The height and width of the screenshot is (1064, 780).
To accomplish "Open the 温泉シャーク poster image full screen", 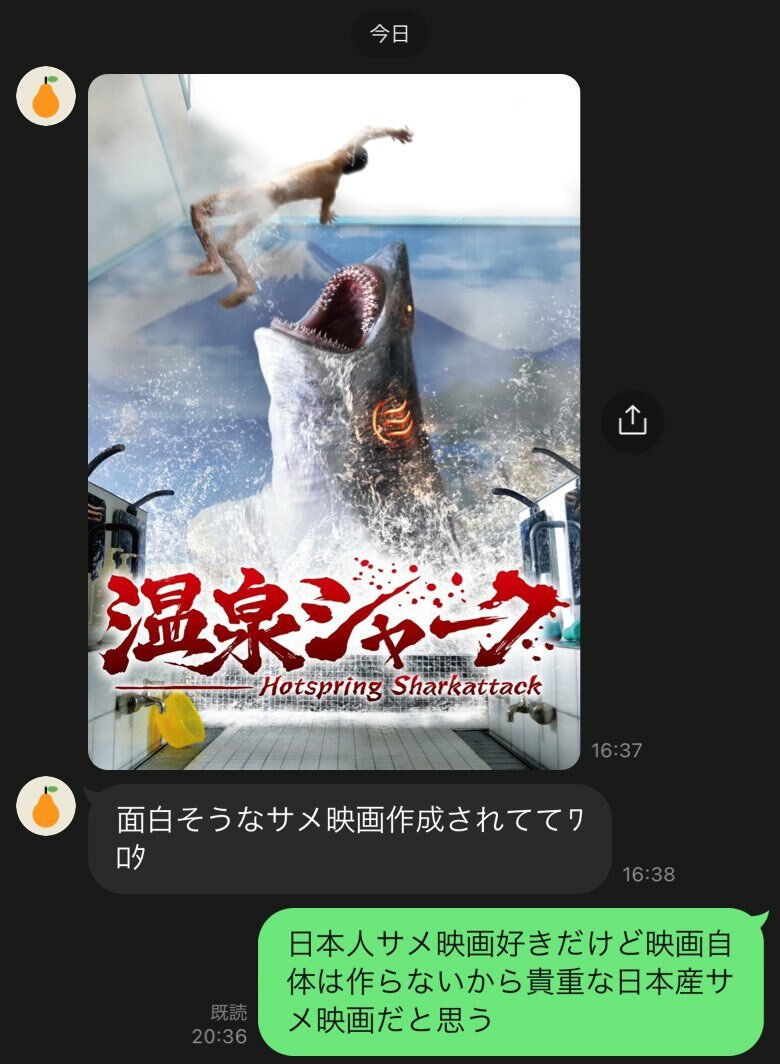I will (334, 421).
